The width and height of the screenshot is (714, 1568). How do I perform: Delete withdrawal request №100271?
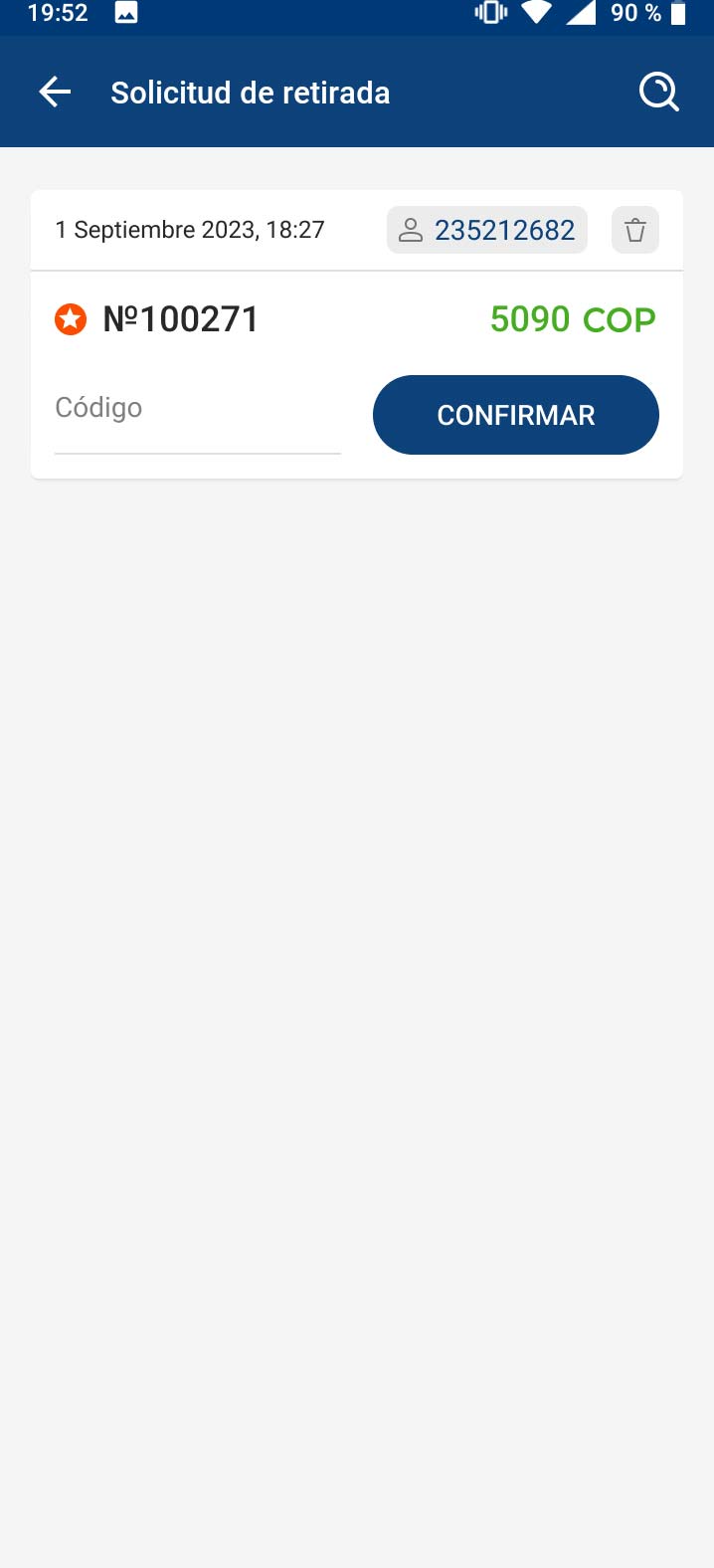[x=634, y=231]
